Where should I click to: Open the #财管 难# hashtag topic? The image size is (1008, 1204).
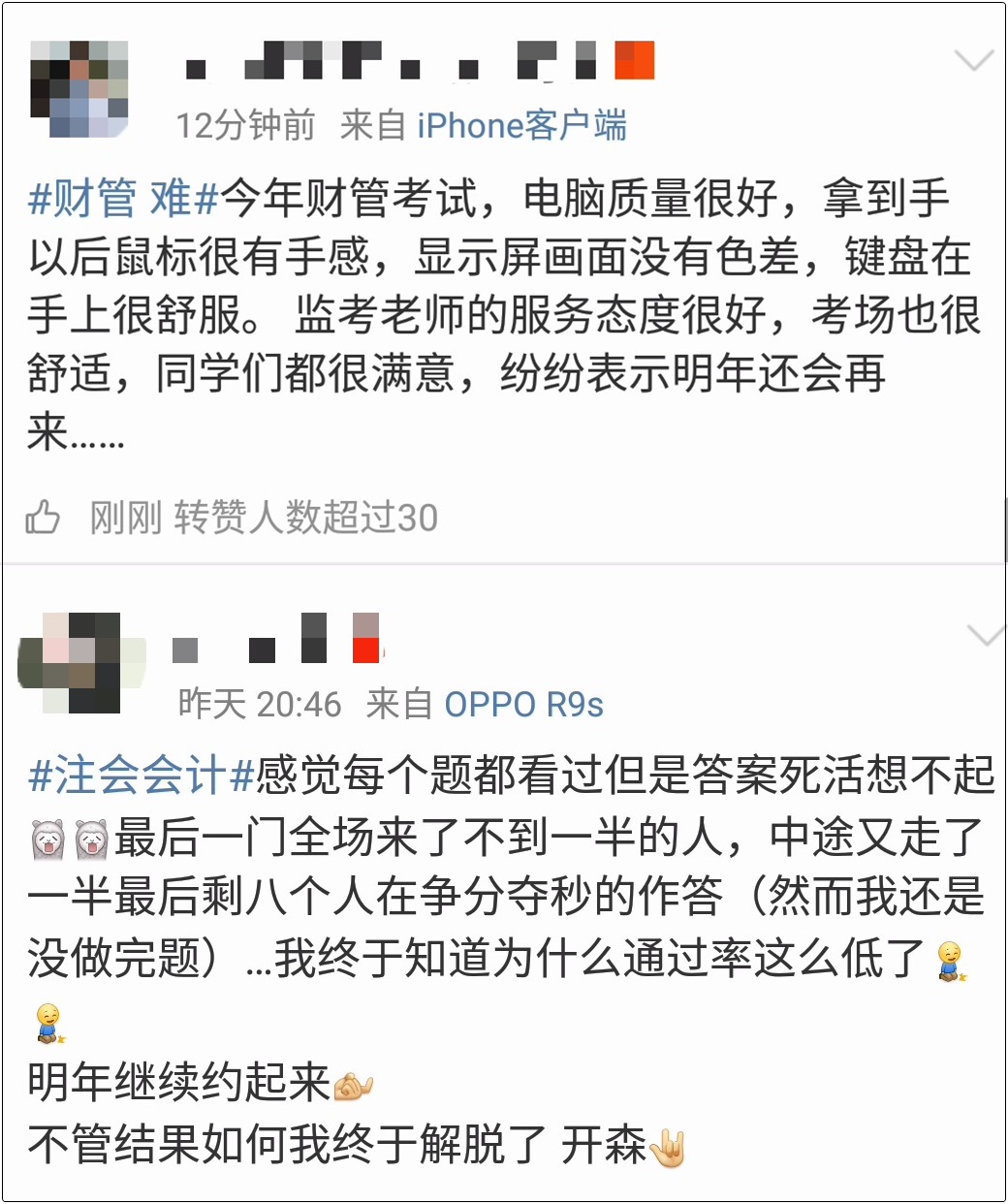click(124, 199)
